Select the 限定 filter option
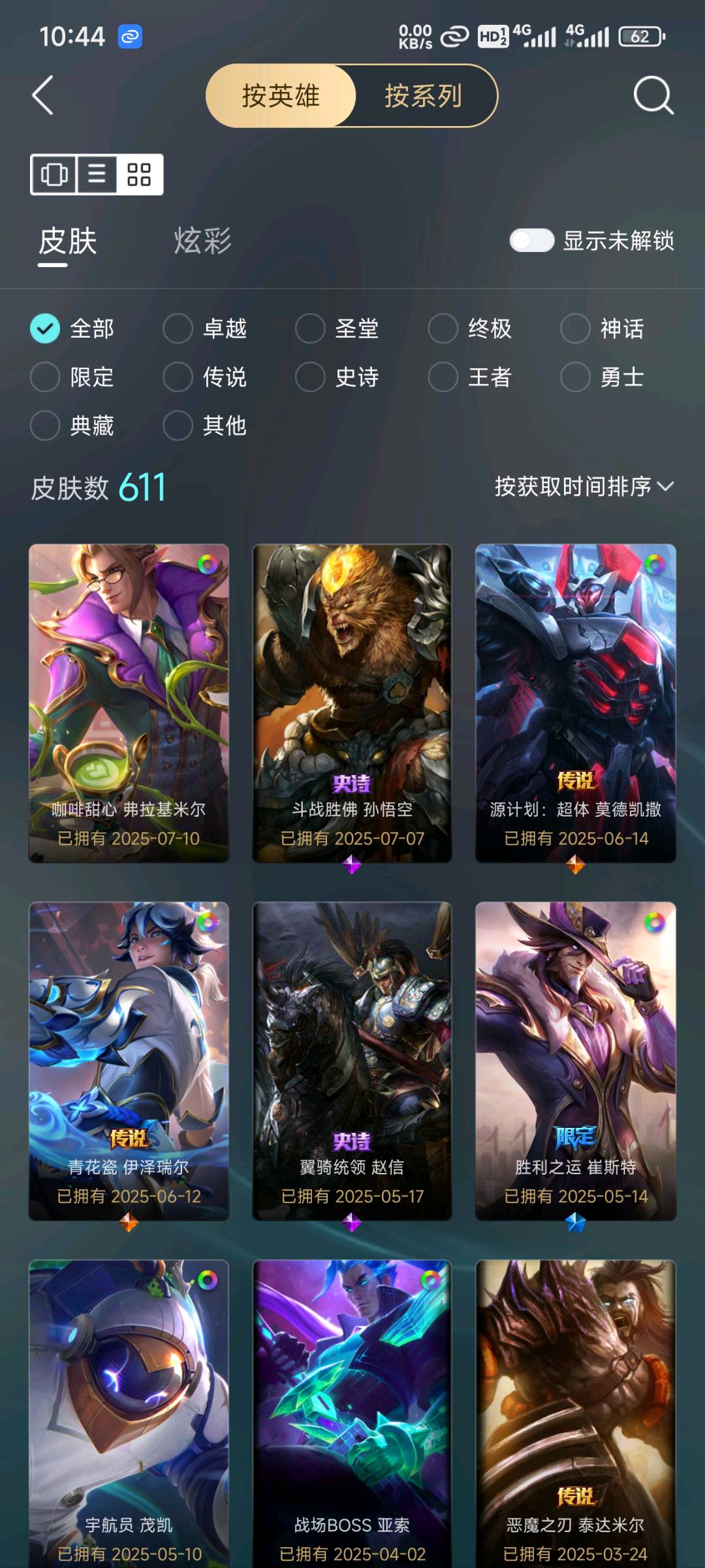 click(72, 377)
